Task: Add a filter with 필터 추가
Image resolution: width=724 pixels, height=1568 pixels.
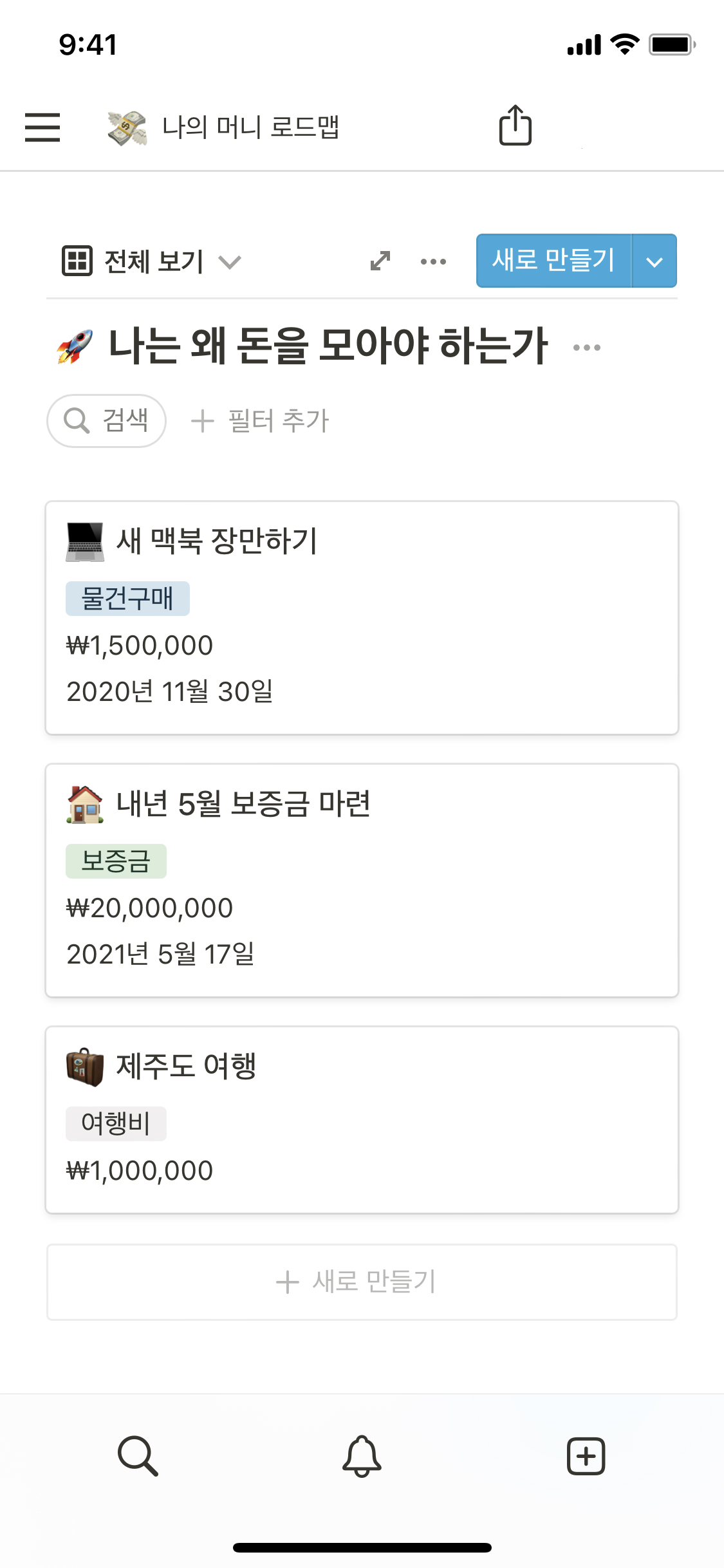Action: (261, 421)
